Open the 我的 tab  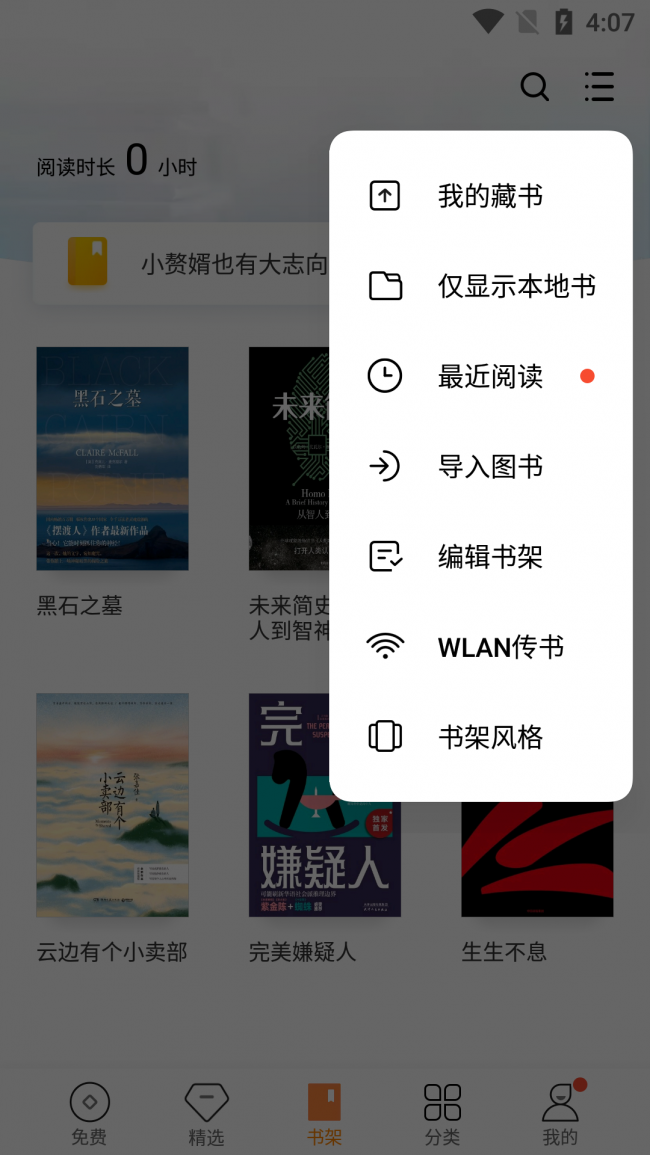[560, 1114]
